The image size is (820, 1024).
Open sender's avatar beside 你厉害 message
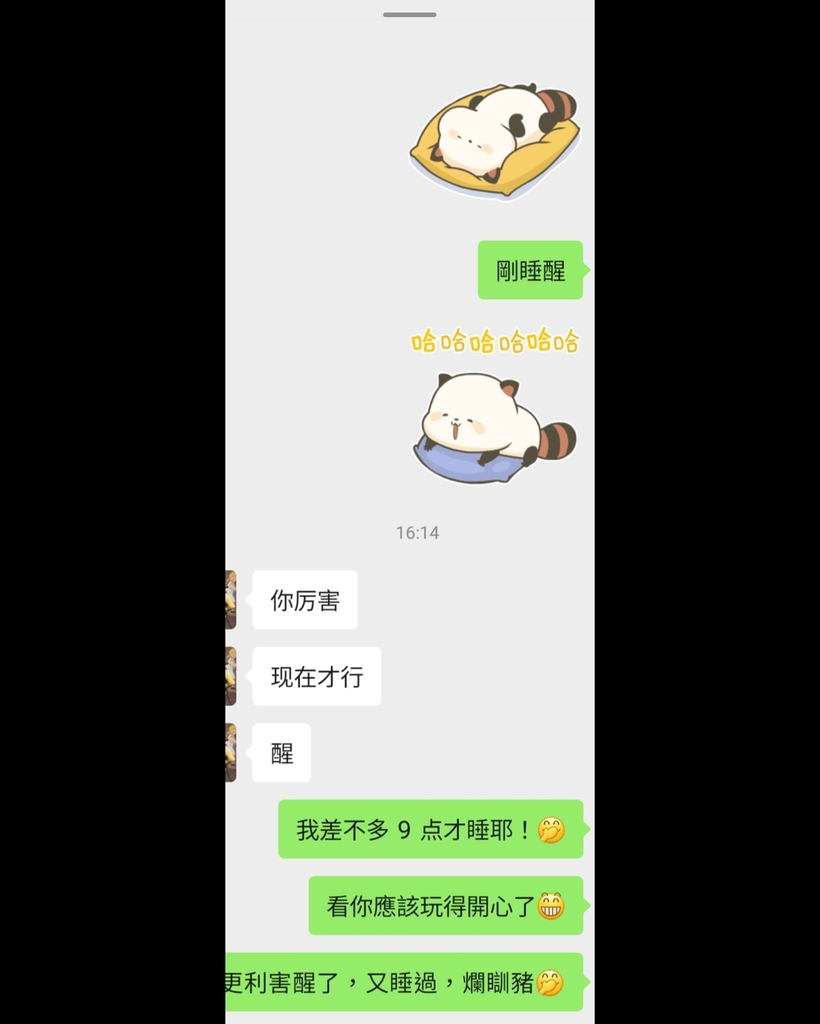pos(231,600)
